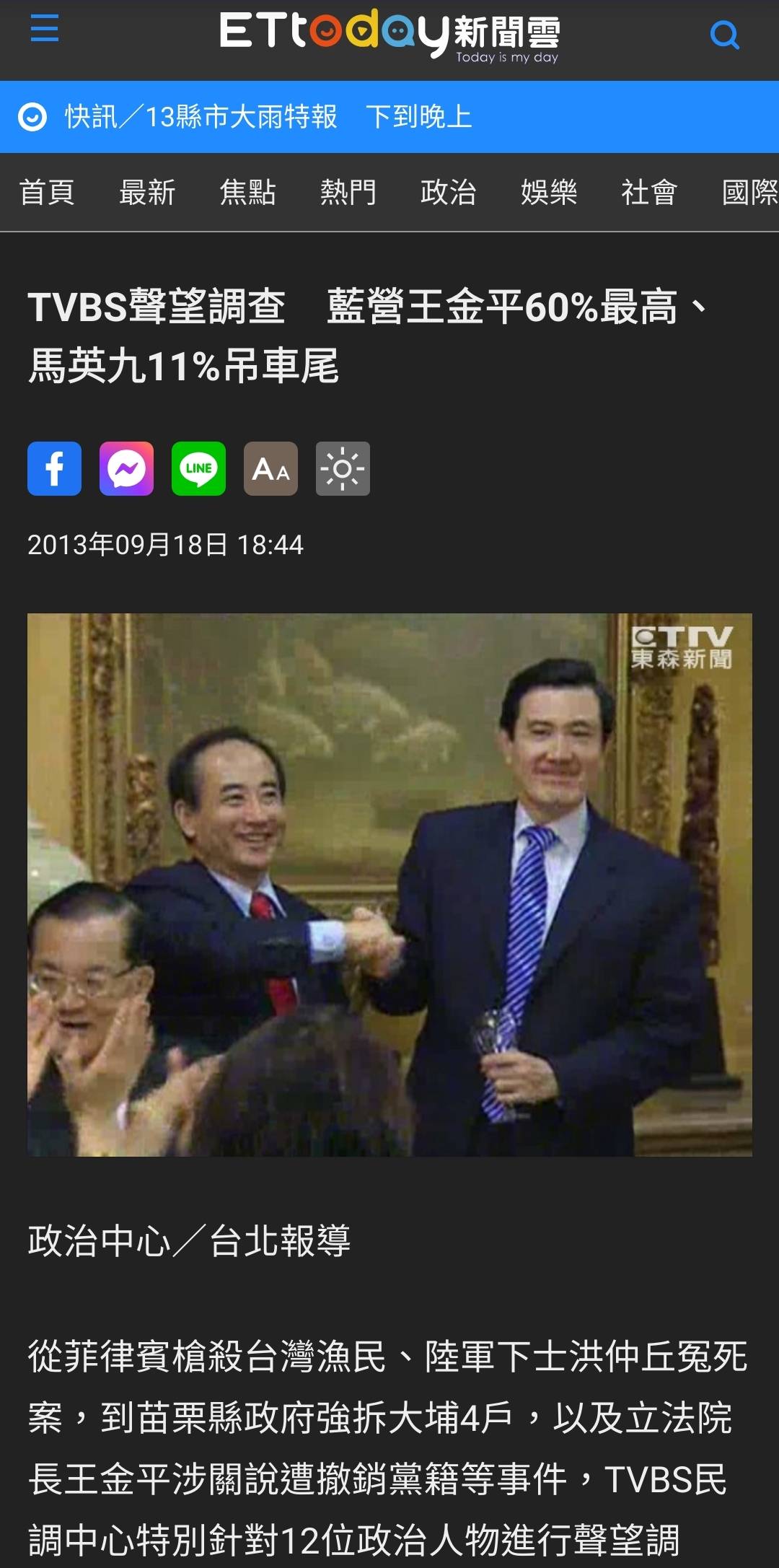Select the 熱門 tab
The height and width of the screenshot is (1568, 779).
pyautogui.click(x=348, y=193)
